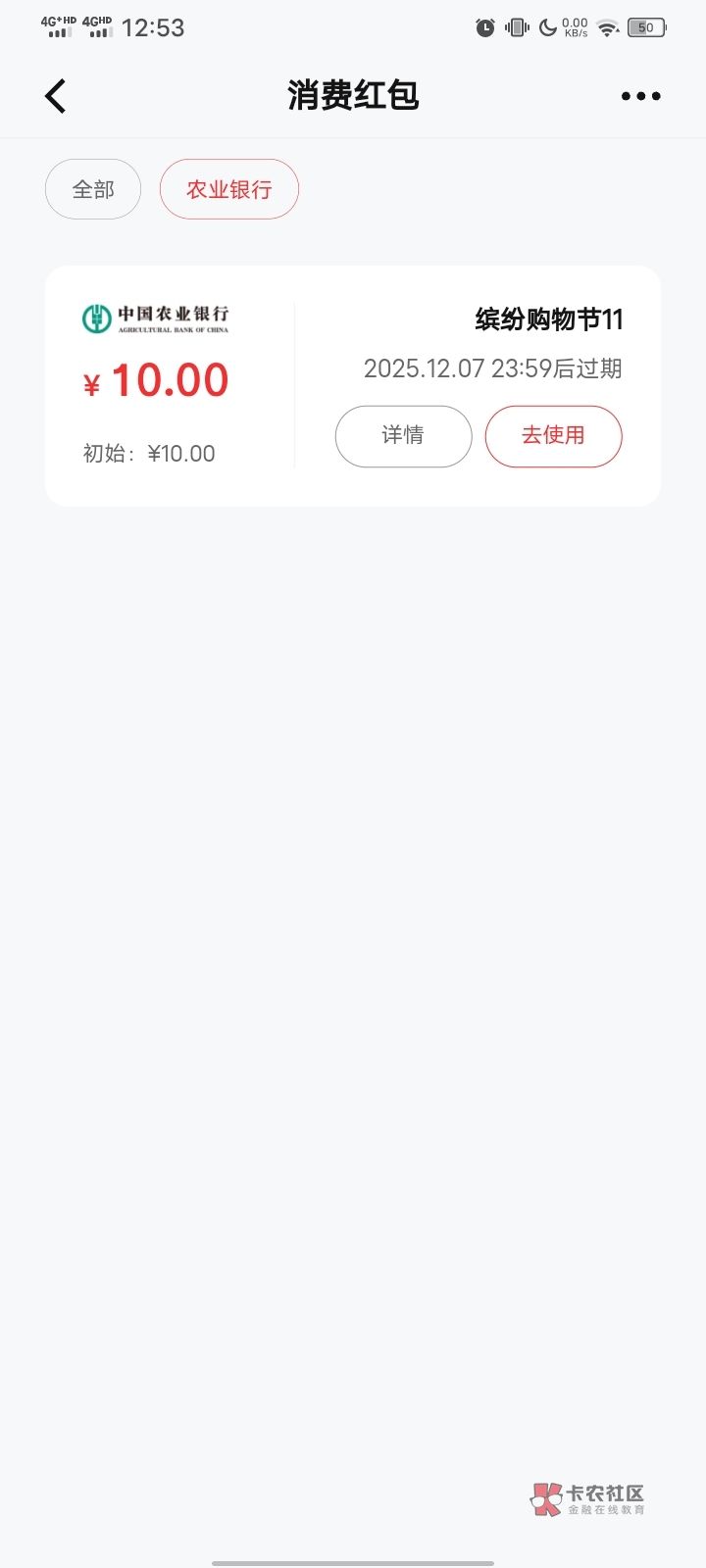
Task: Go back from the 消费红包 page
Action: click(56, 96)
